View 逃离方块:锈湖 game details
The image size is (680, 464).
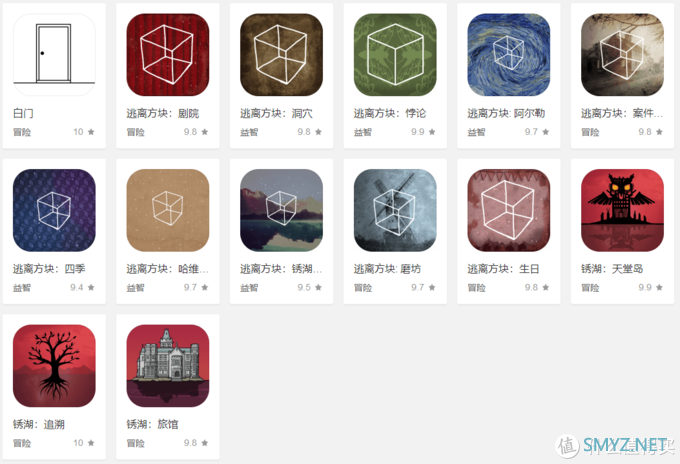pos(281,210)
